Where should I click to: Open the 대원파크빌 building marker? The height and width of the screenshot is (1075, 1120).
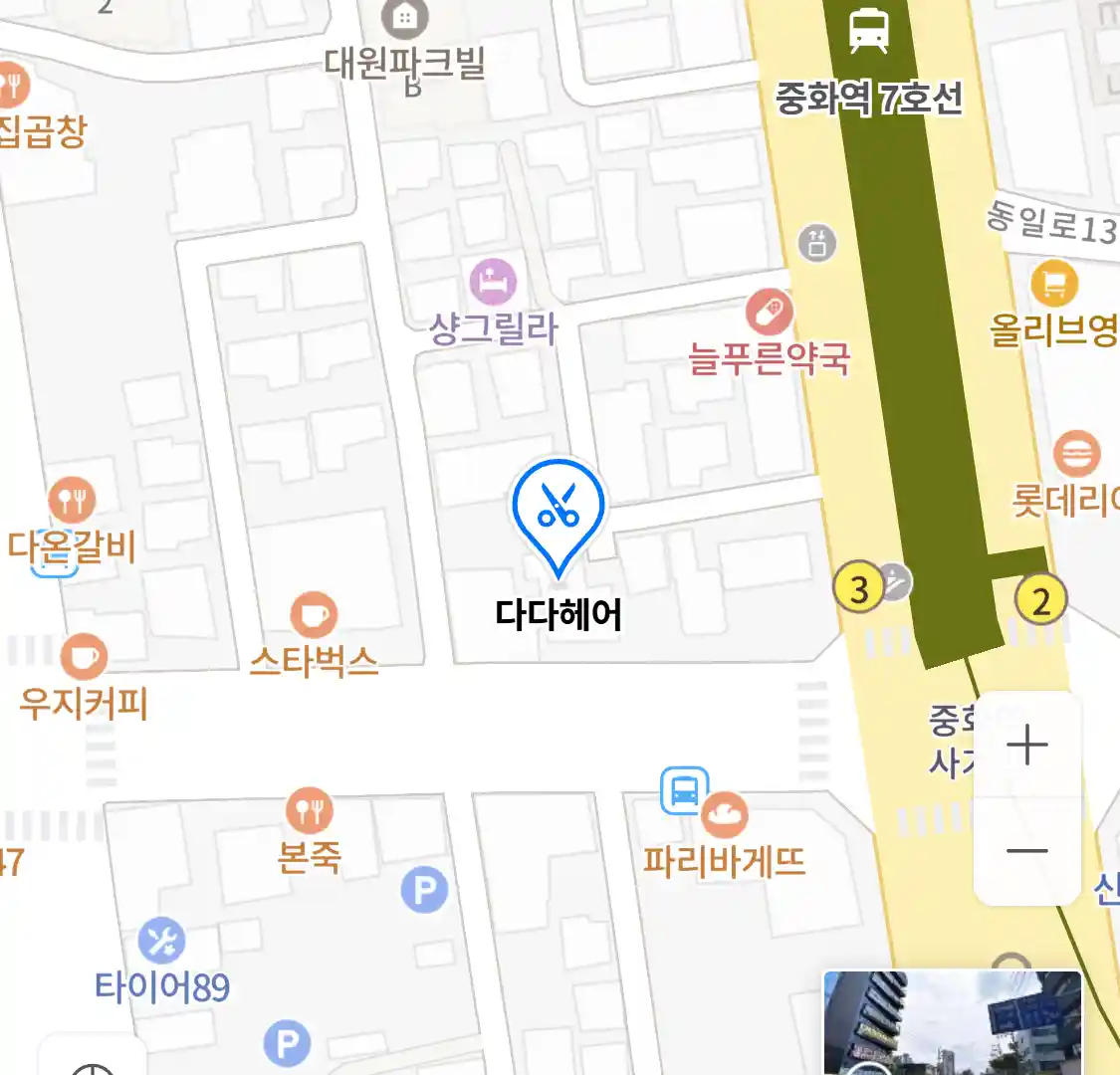(405, 18)
